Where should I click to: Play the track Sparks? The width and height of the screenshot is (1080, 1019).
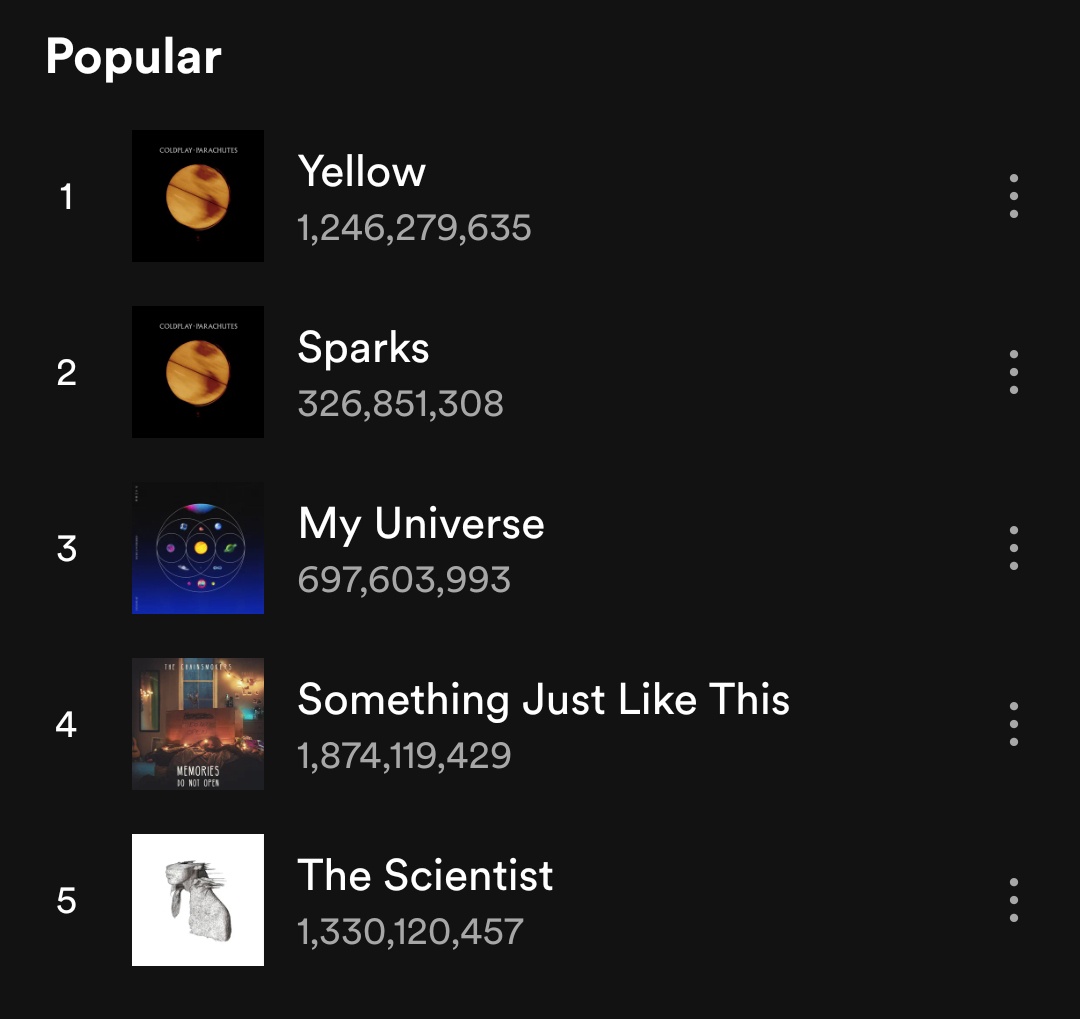[364, 349]
